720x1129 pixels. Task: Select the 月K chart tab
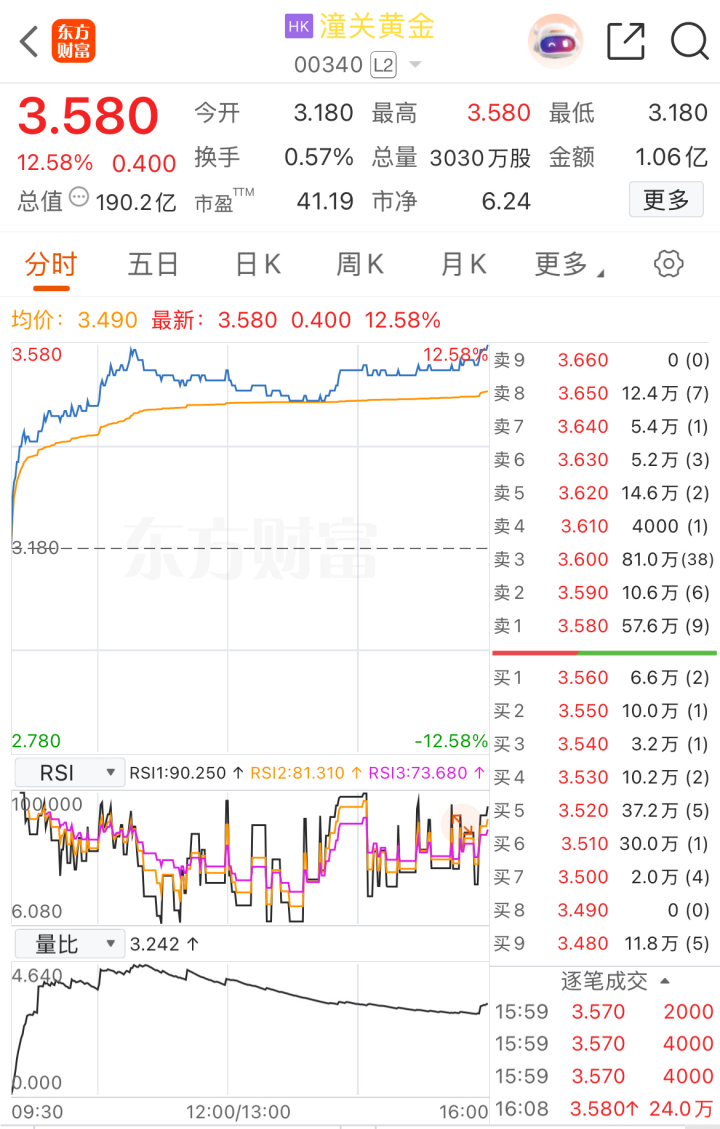click(463, 265)
